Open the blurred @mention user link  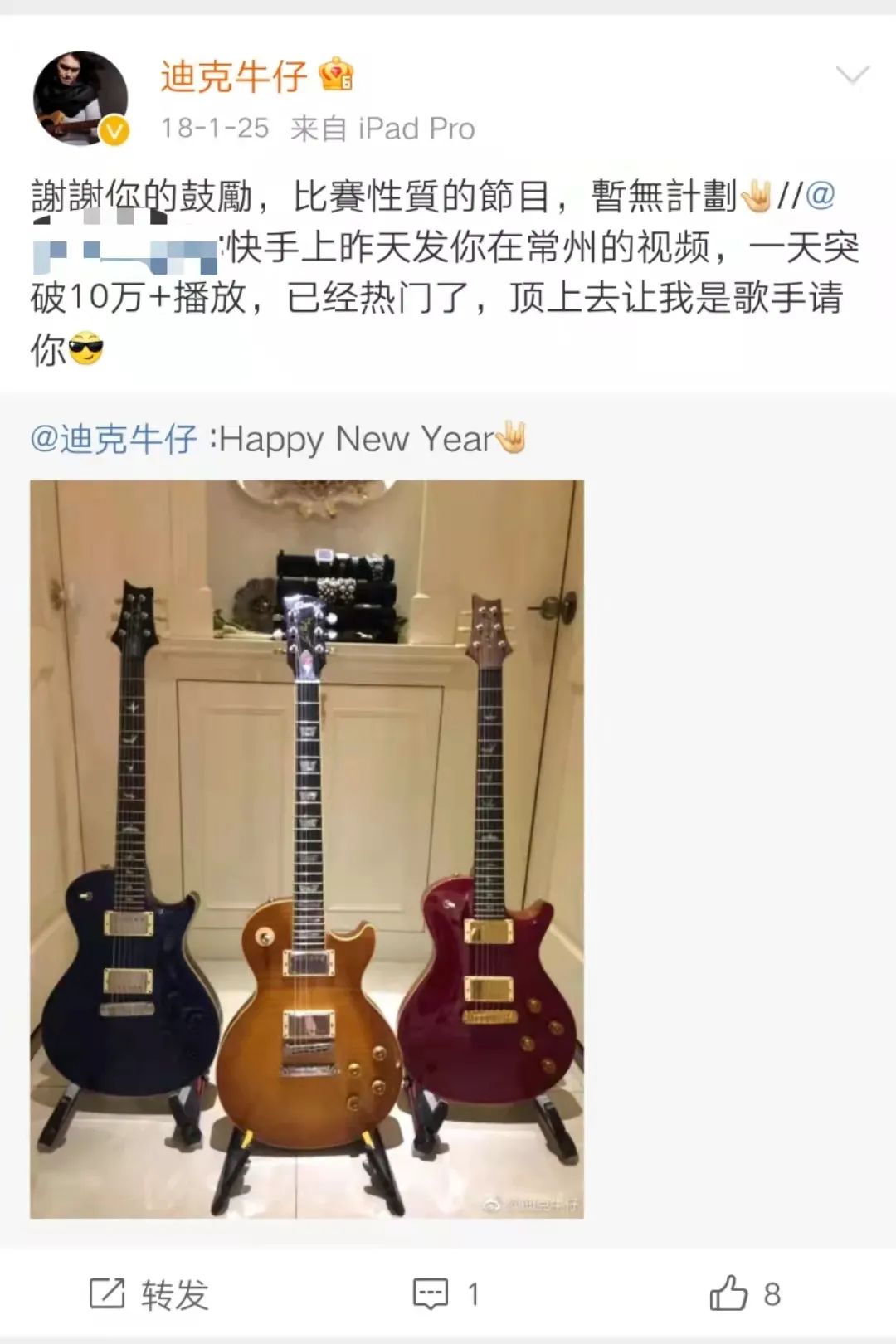tap(124, 249)
